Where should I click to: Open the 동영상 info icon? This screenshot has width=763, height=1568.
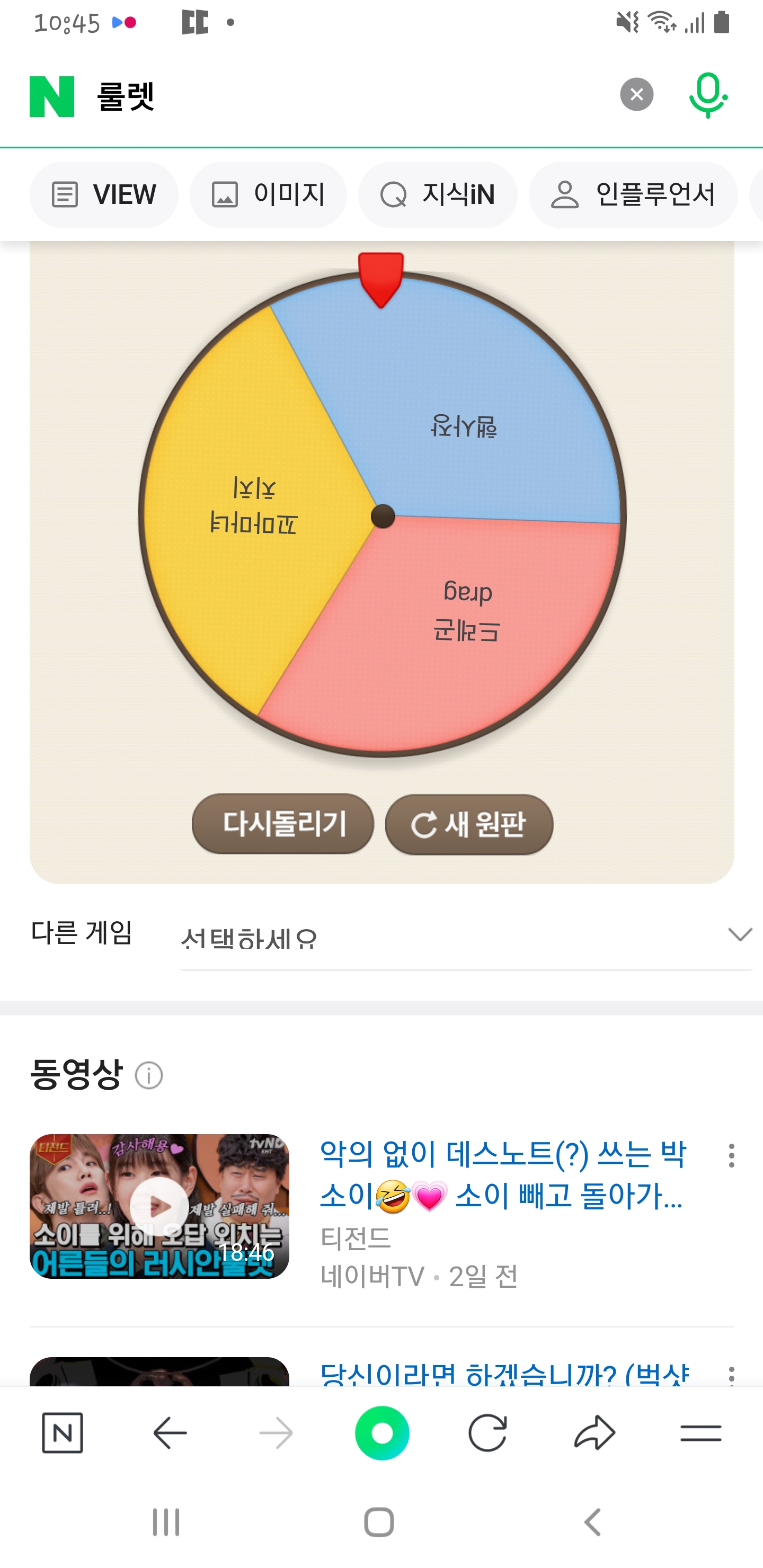click(148, 1075)
